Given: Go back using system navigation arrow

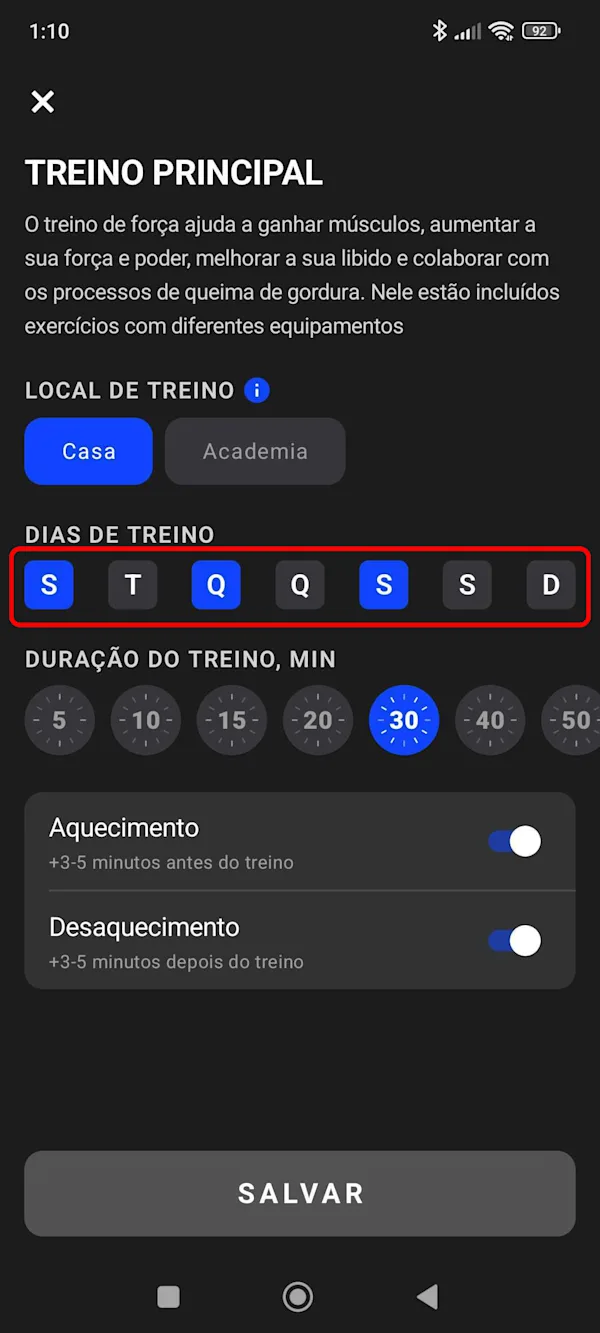Looking at the screenshot, I should coord(427,1297).
